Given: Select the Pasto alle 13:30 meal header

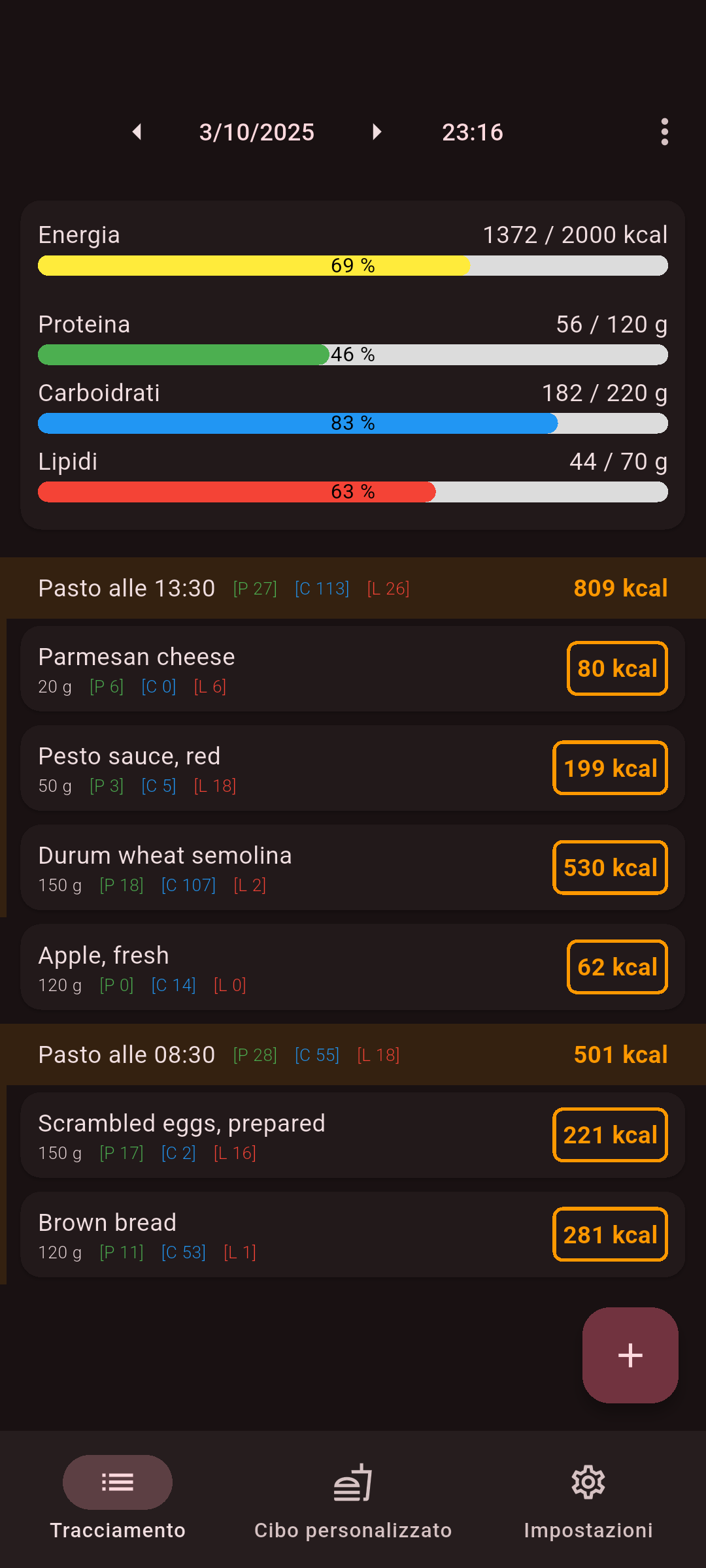Looking at the screenshot, I should (x=353, y=588).
